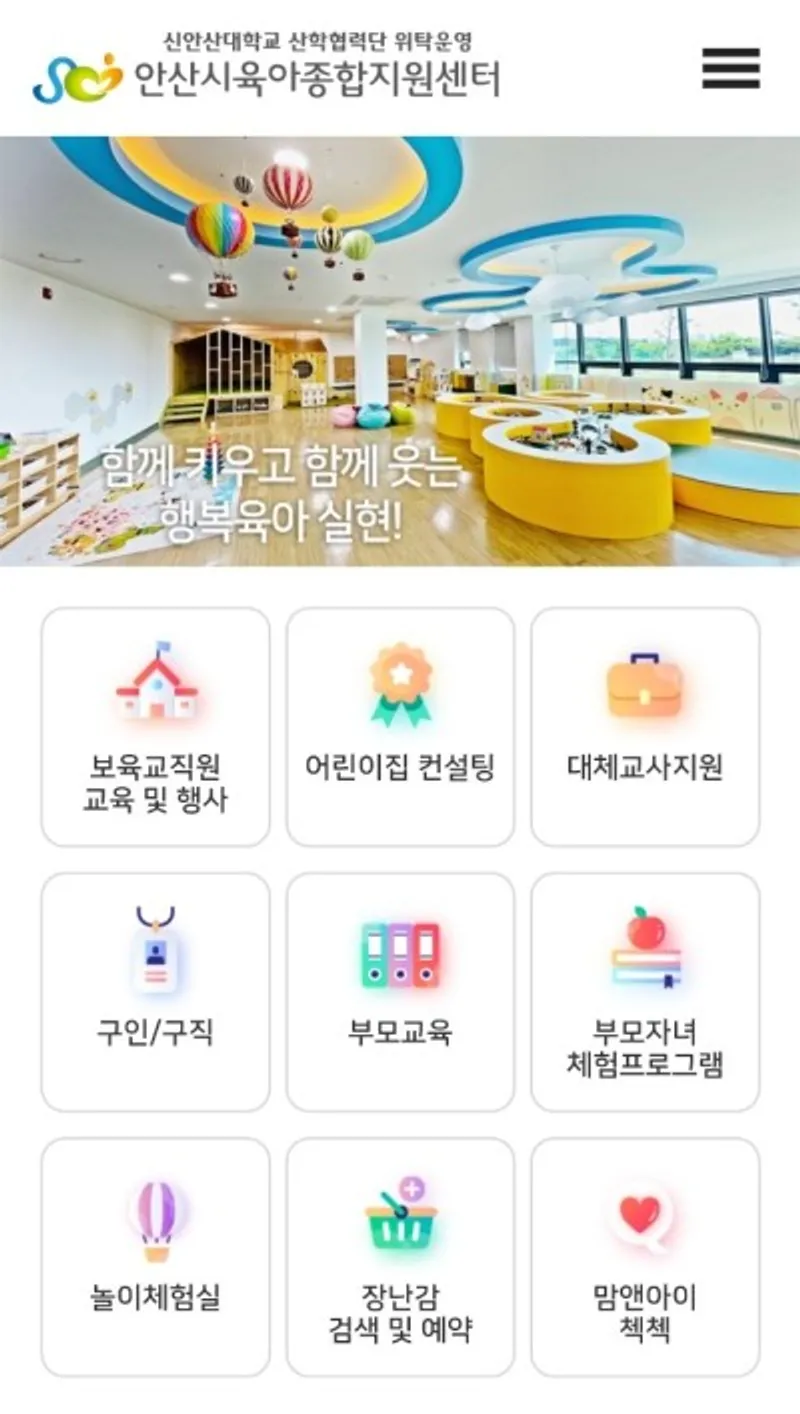Open the hamburger menu
800x1414 pixels.
[731, 68]
